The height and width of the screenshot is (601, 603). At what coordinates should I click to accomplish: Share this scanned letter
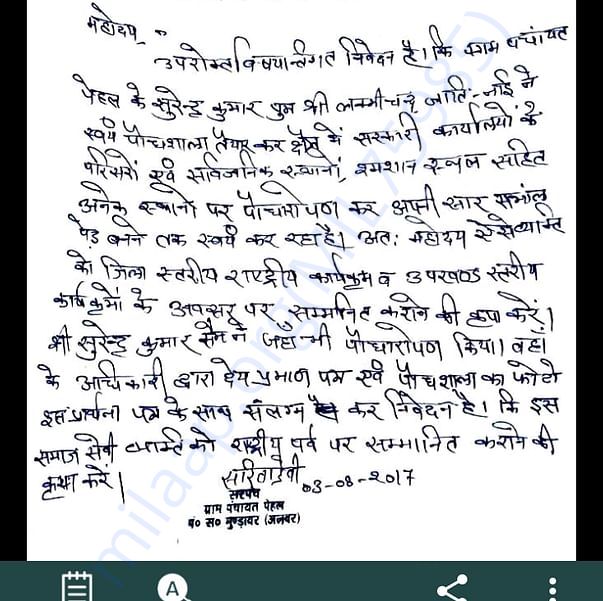[454, 587]
